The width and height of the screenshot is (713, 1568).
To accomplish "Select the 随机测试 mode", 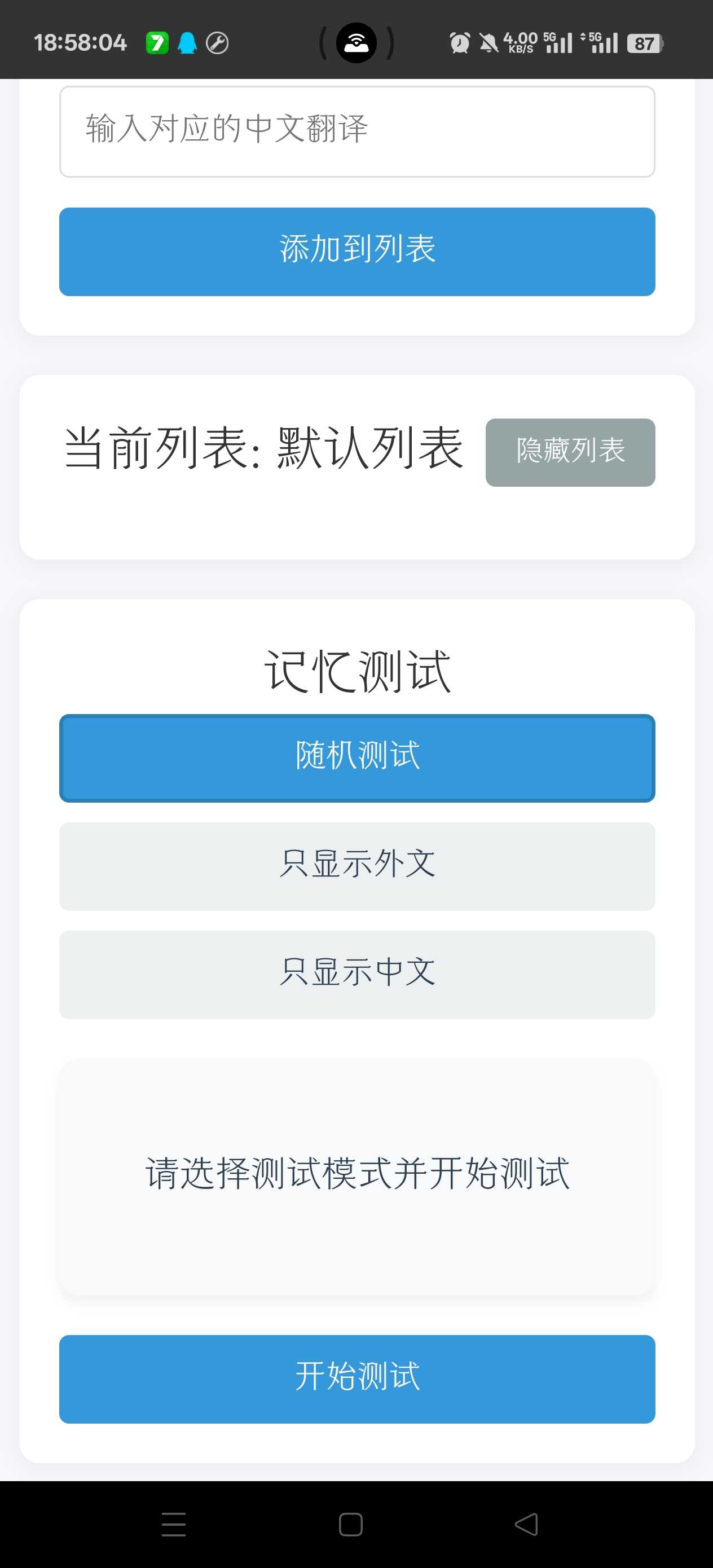I will pos(357,758).
